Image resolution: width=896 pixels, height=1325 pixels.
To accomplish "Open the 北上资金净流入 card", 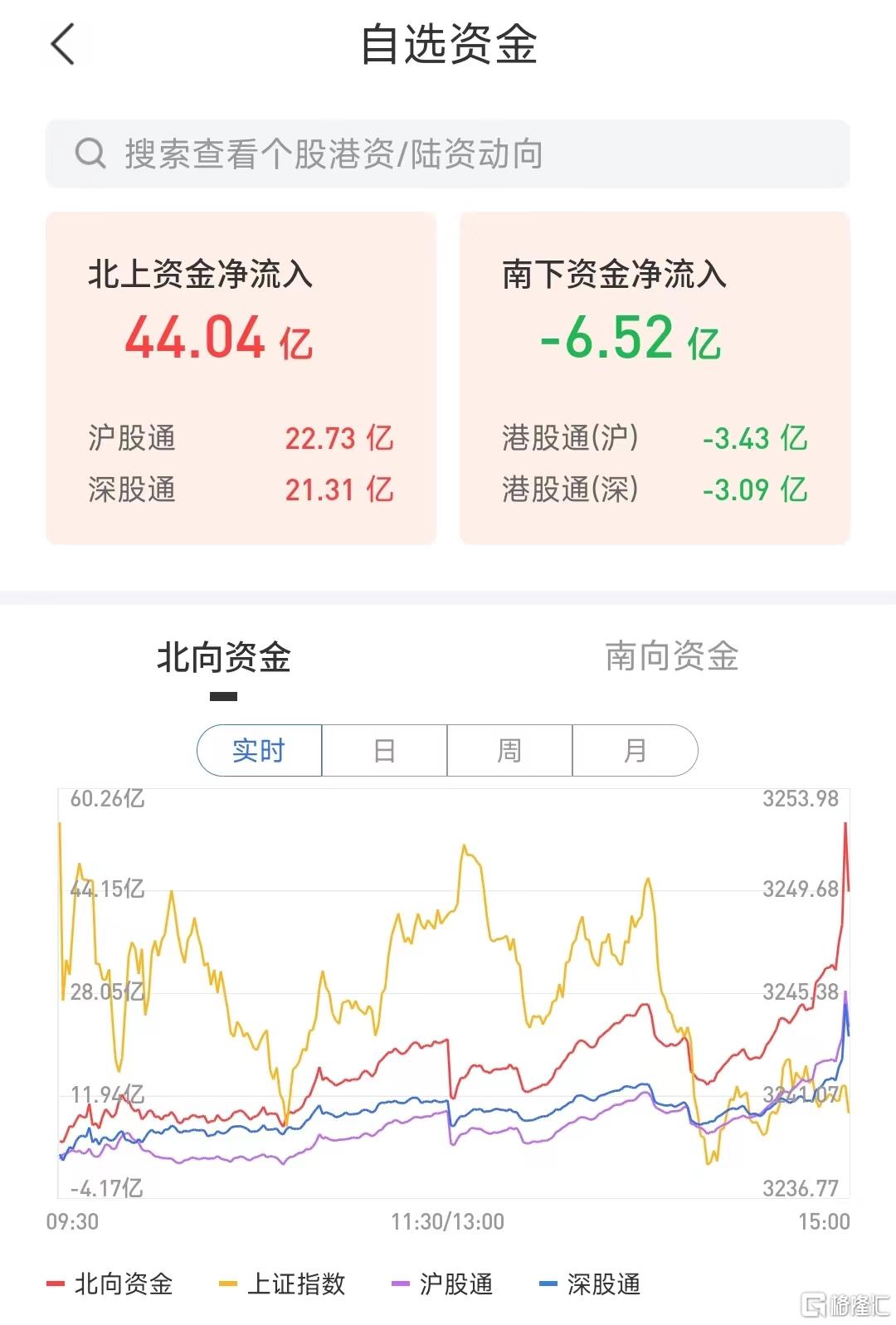I will [241, 378].
